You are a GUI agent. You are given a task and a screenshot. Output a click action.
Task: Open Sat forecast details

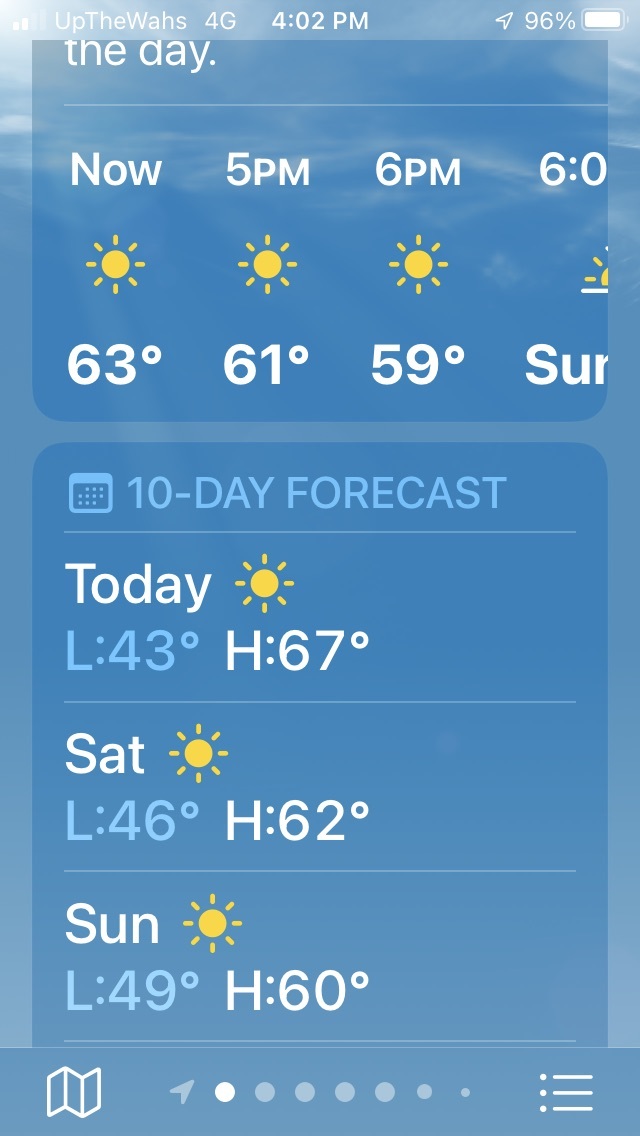pos(320,786)
